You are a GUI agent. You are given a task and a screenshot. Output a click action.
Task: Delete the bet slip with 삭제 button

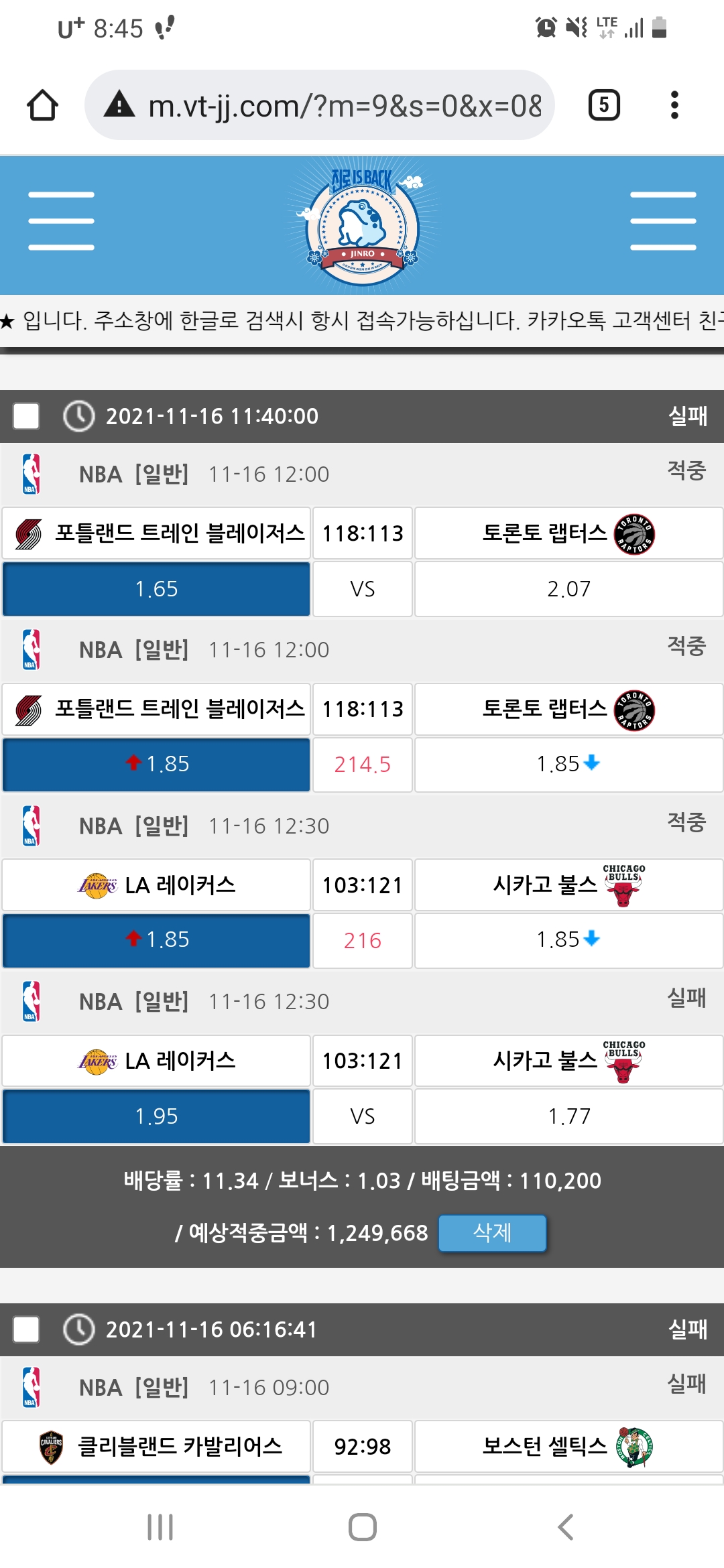(x=492, y=1233)
